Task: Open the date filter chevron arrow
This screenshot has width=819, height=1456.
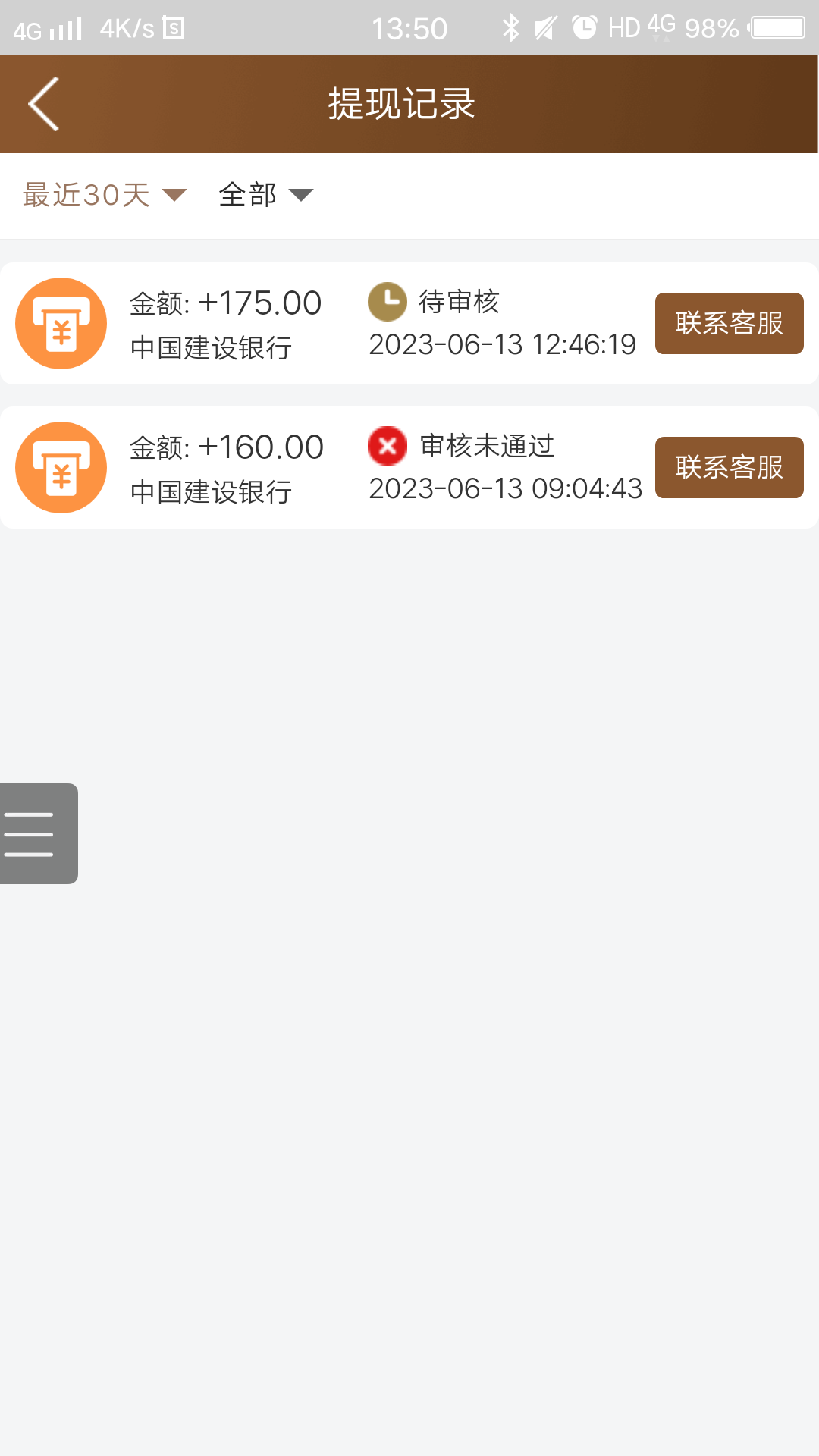Action: 174,196
